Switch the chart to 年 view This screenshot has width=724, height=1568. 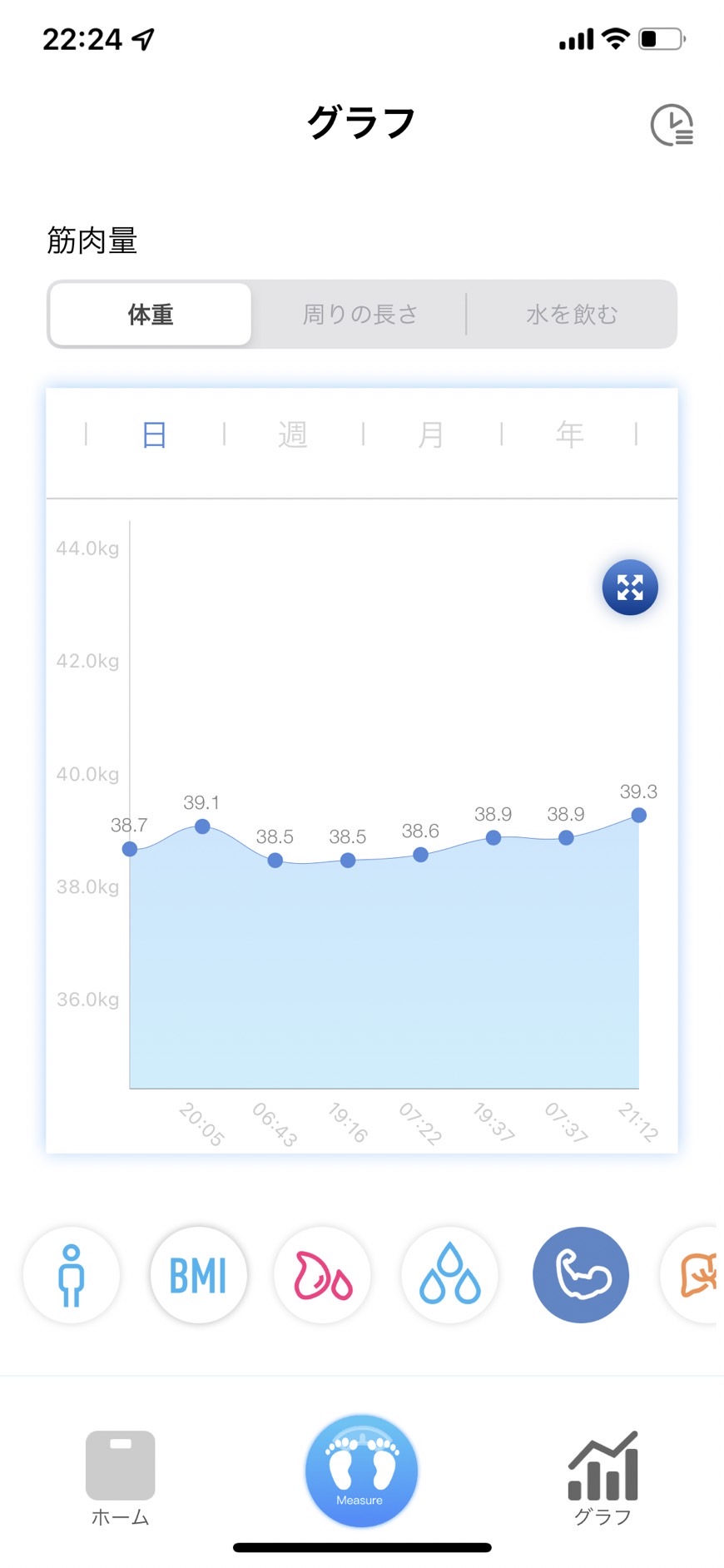tap(570, 434)
